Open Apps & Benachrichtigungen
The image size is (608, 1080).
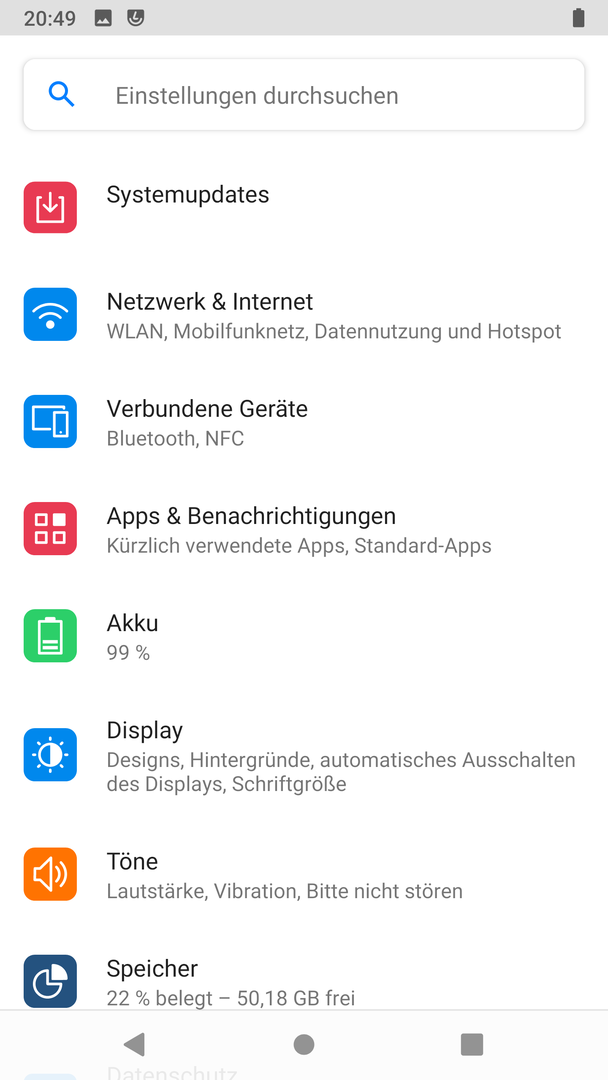(304, 529)
